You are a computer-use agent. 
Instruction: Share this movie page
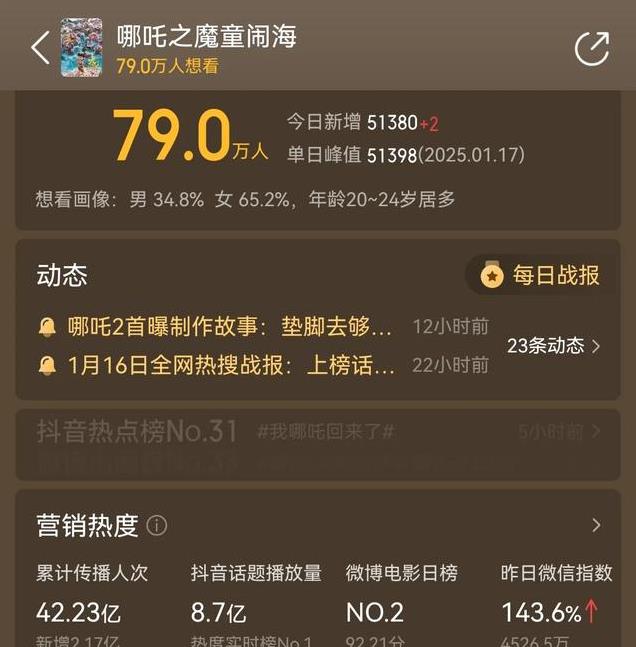(592, 48)
